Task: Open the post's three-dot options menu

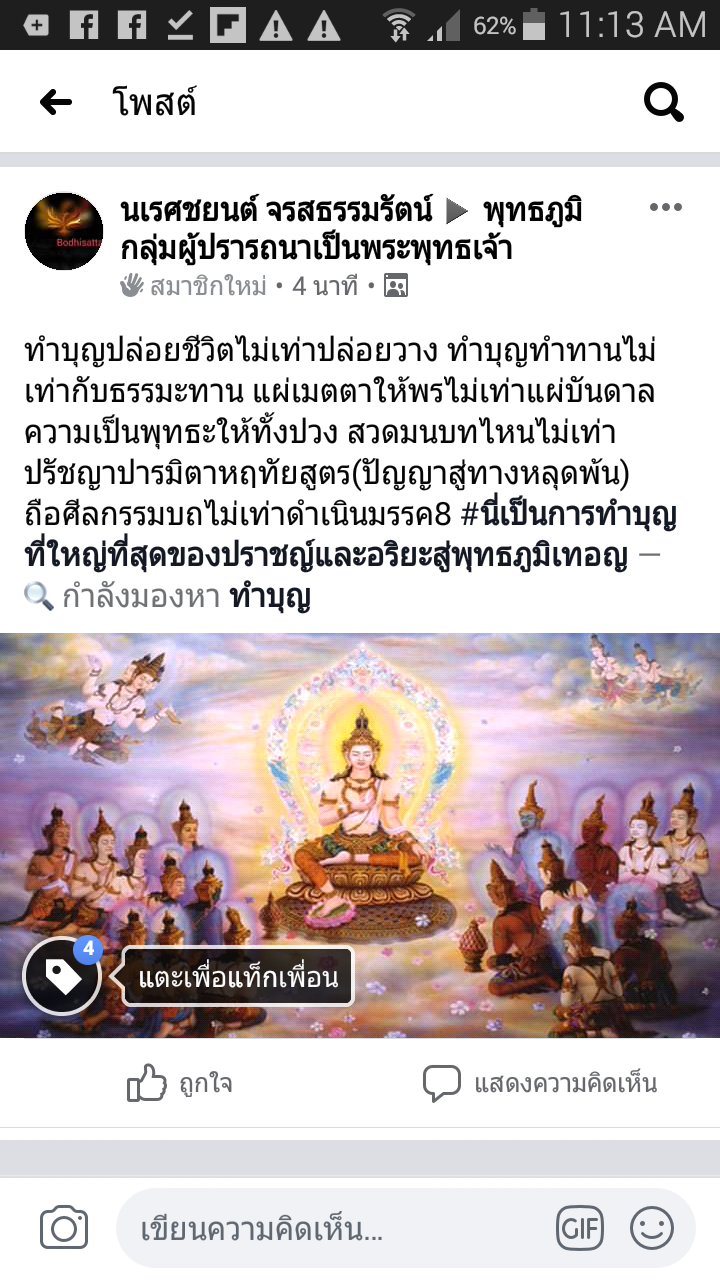Action: pos(665,208)
